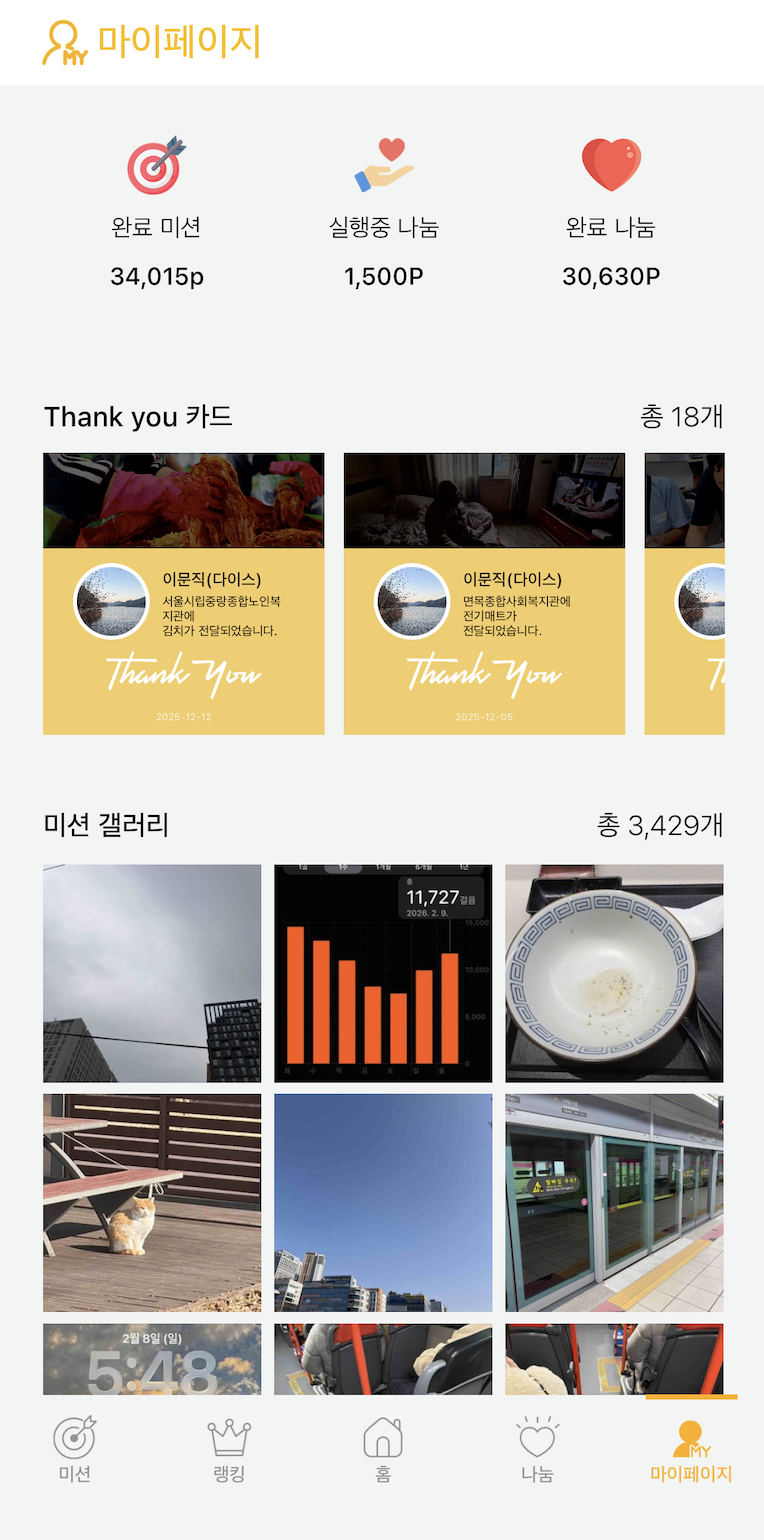This screenshot has height=1540, width=764.
Task: Open the cat photo in gallery
Action: pos(152,1202)
